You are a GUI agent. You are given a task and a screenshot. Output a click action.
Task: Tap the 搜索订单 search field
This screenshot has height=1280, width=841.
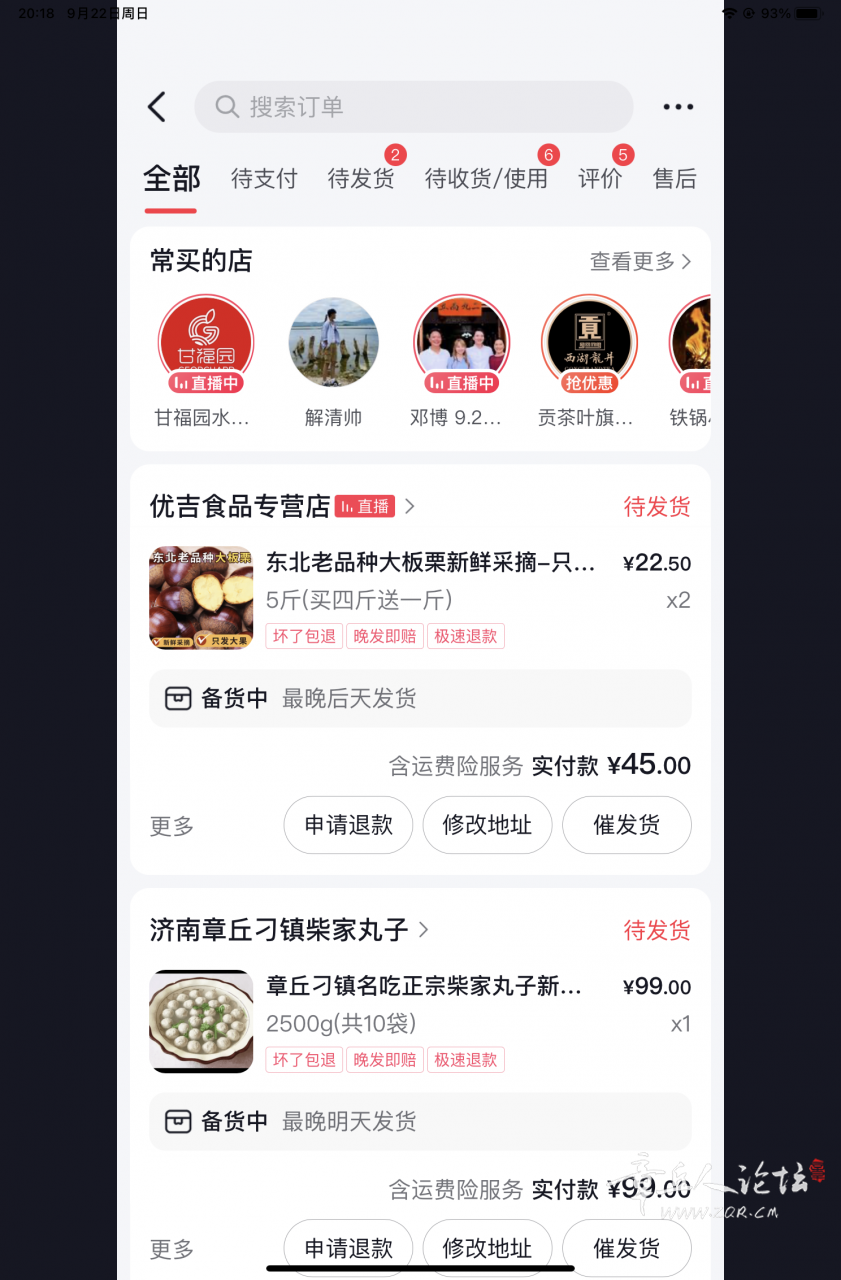coord(413,107)
